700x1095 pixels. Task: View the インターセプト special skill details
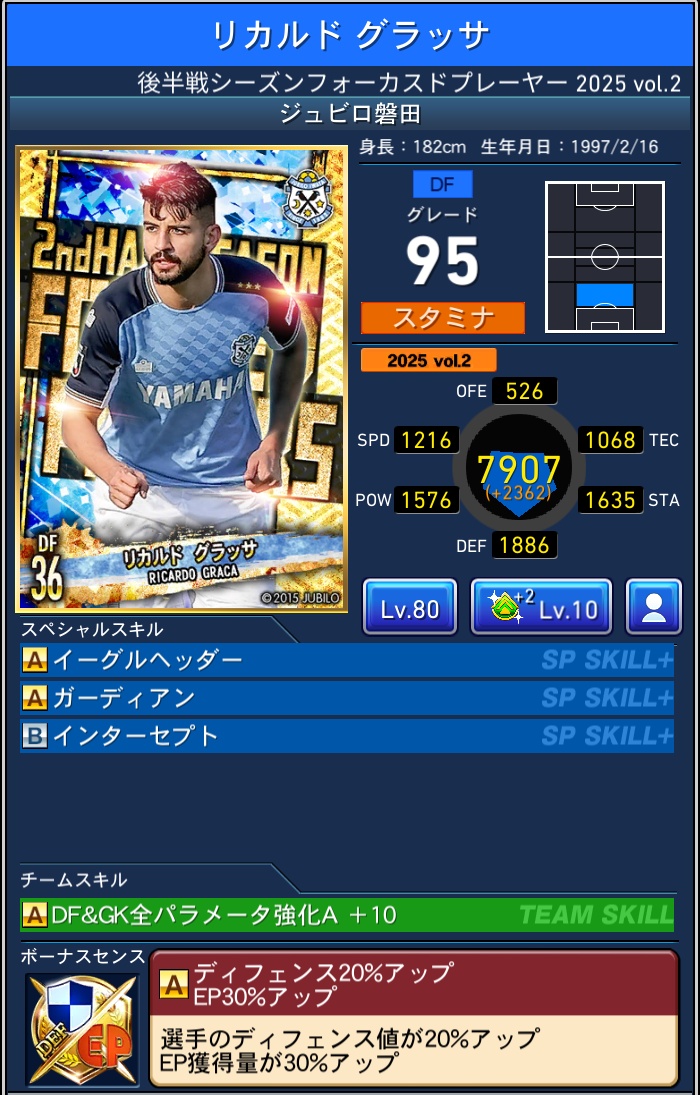click(x=346, y=736)
